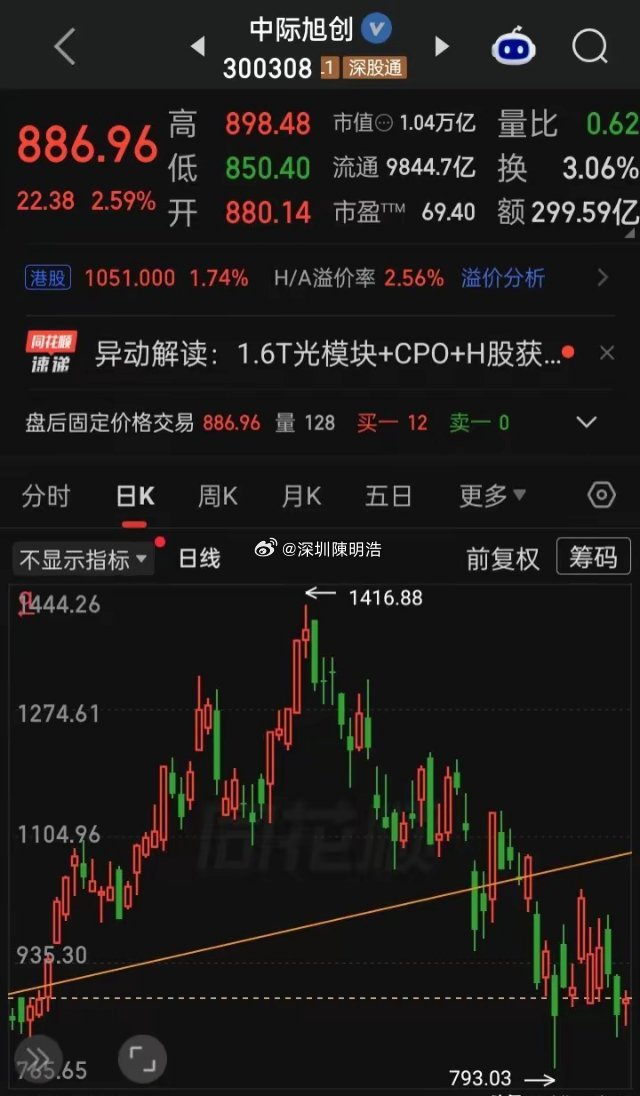Screen dimensions: 640x1096
Task: Open the 异动解读 news banner
Action: point(327,354)
